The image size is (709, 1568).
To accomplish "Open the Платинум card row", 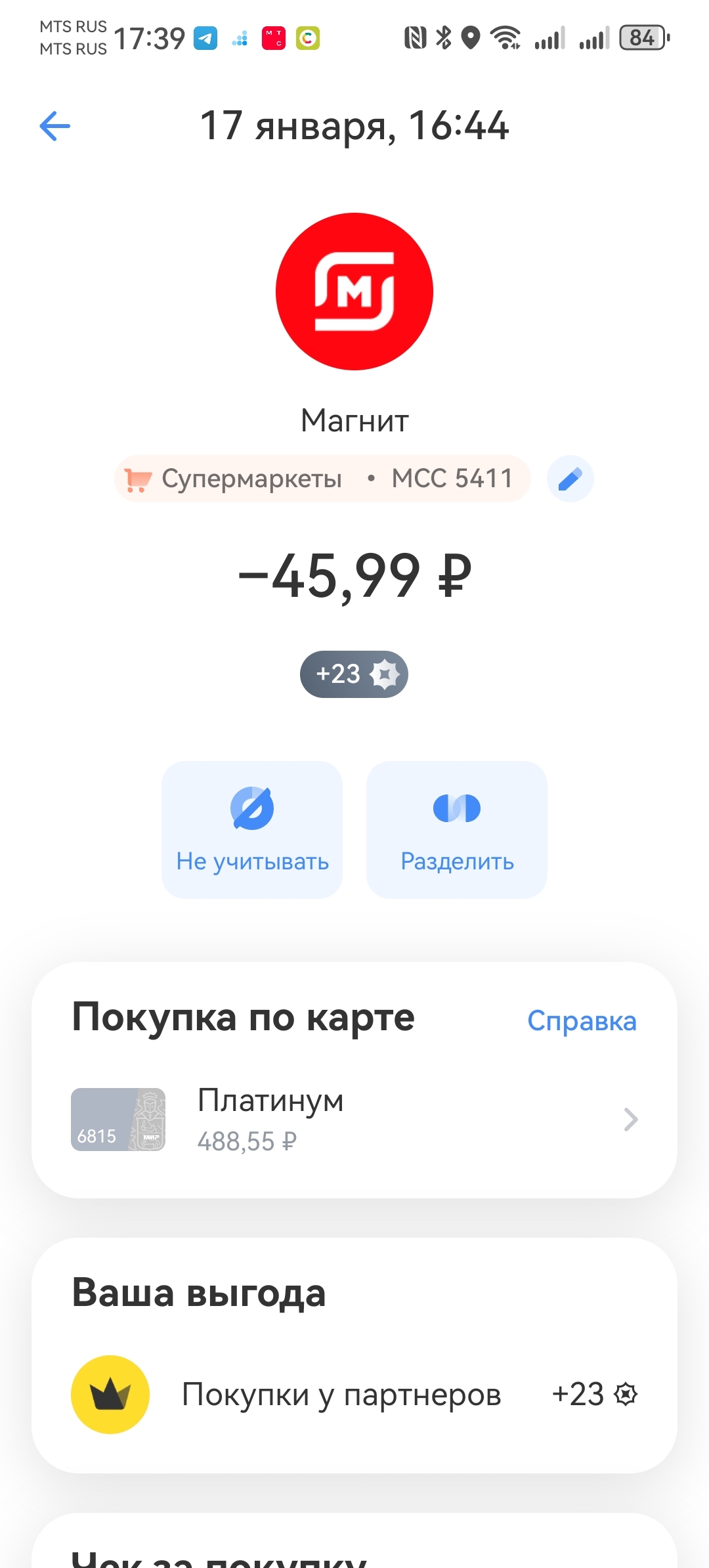I will (354, 1120).
